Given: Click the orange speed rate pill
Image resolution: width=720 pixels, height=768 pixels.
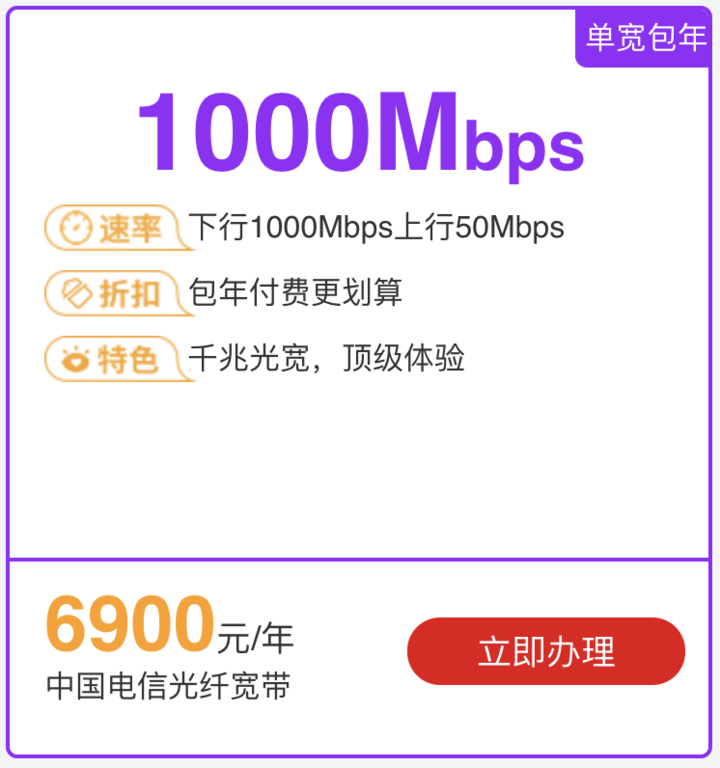Looking at the screenshot, I should coord(115,227).
